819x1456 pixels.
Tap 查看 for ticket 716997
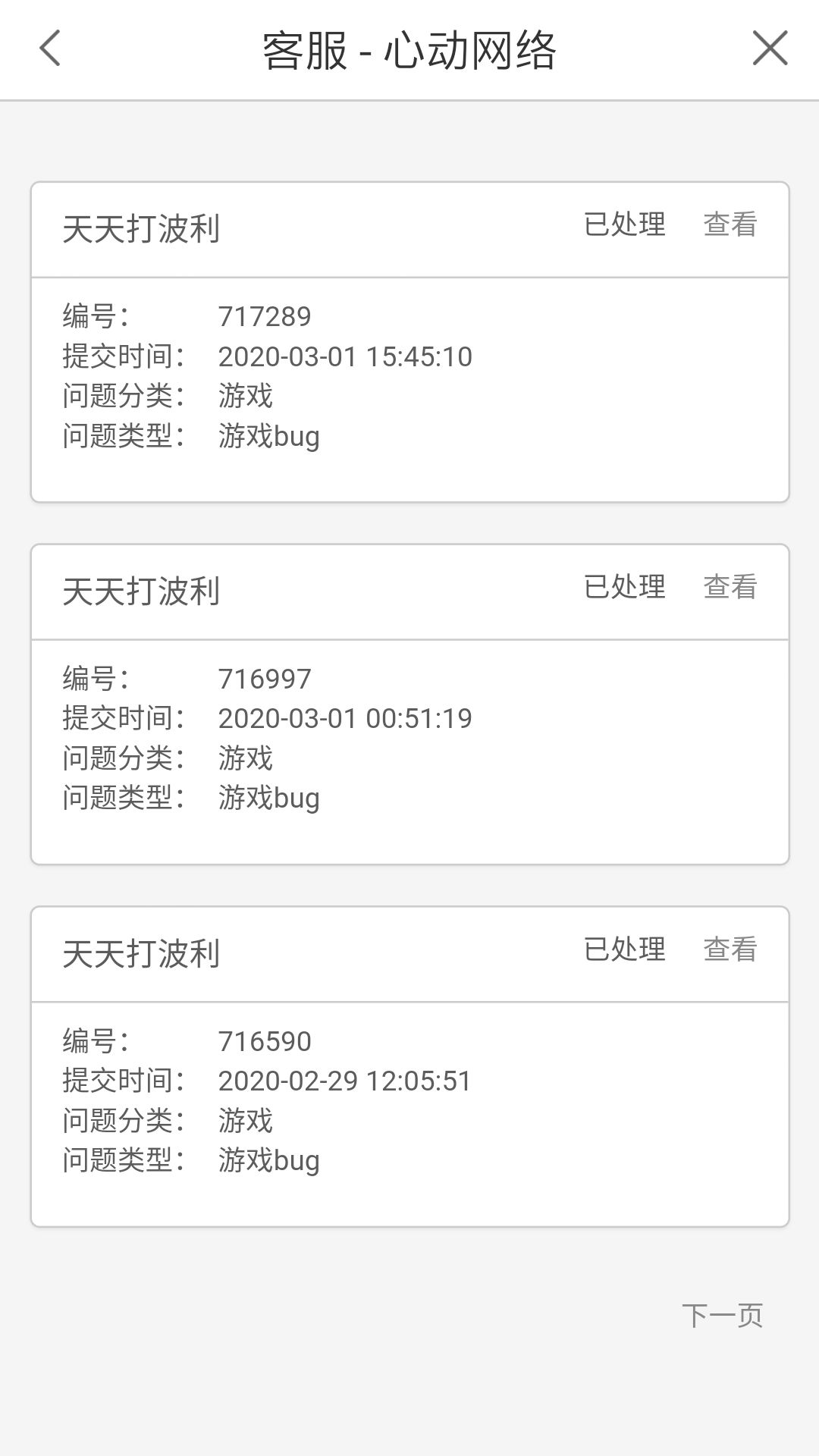click(730, 588)
